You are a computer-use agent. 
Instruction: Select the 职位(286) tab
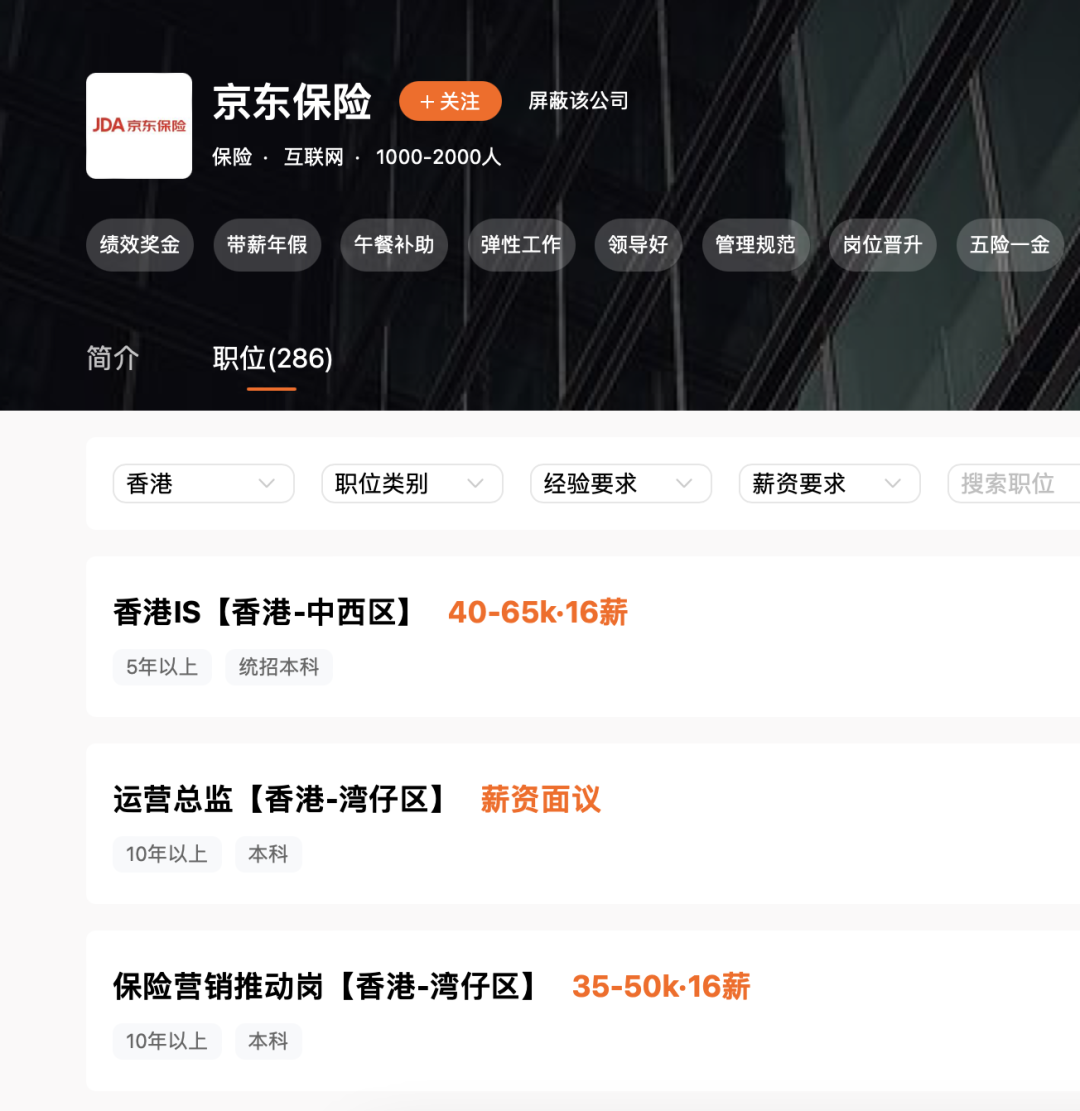pos(272,358)
